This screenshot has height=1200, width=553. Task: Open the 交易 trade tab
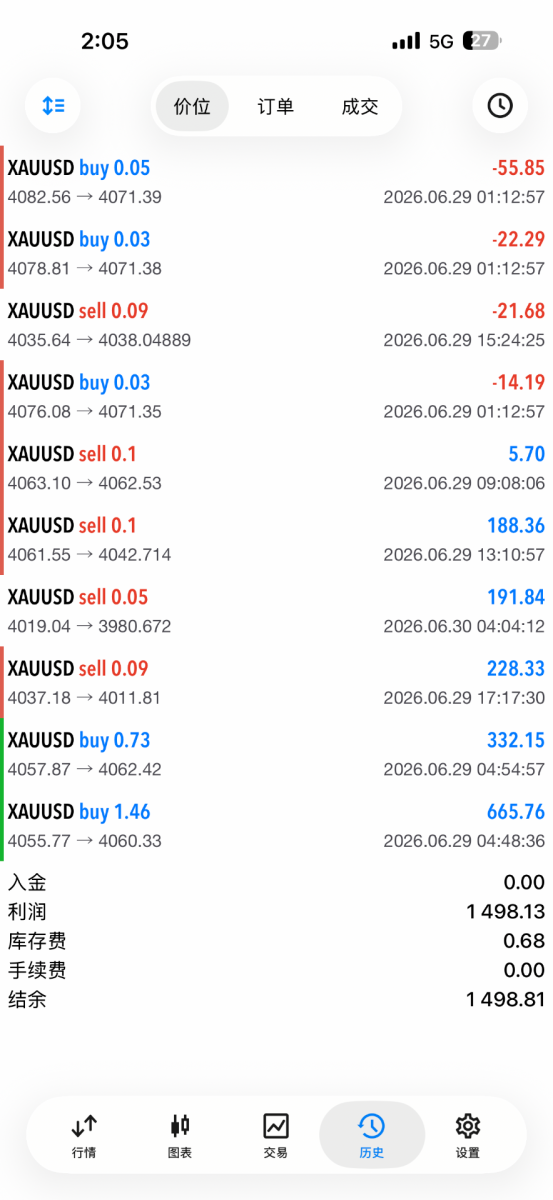click(x=276, y=1135)
